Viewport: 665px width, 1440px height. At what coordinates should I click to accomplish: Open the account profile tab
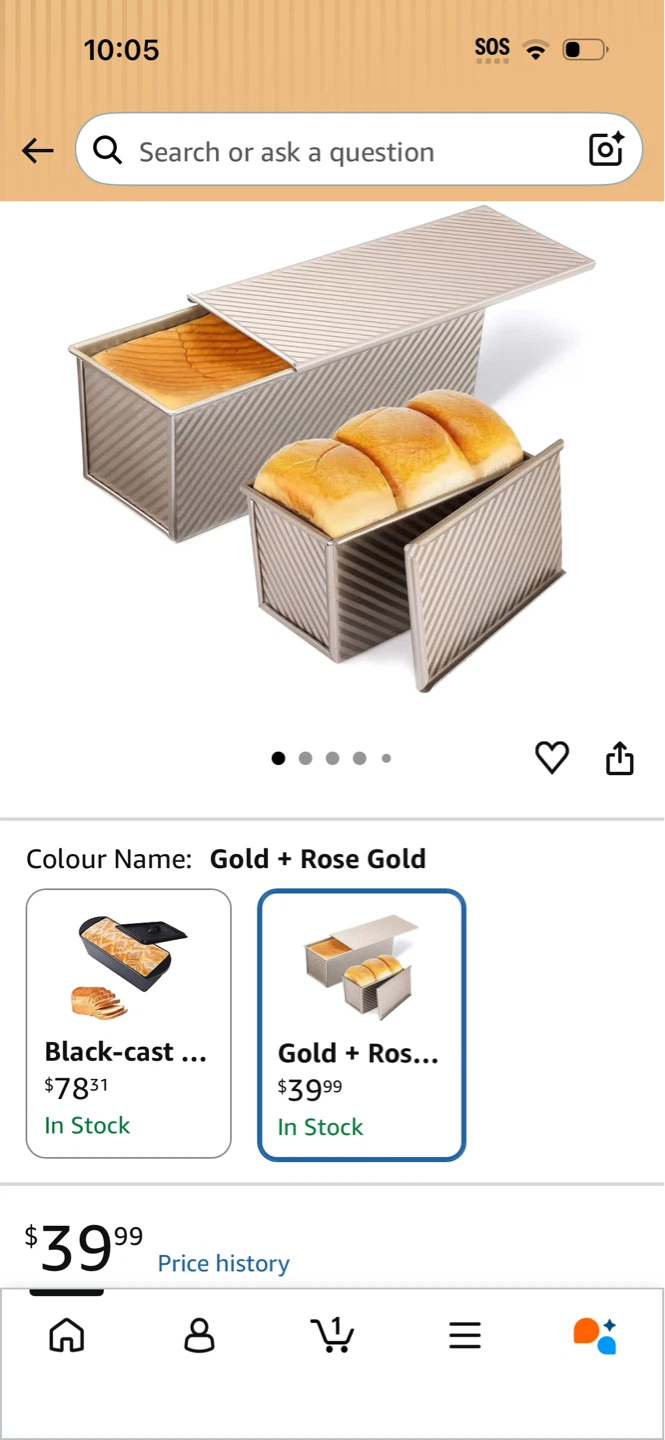(200, 1335)
